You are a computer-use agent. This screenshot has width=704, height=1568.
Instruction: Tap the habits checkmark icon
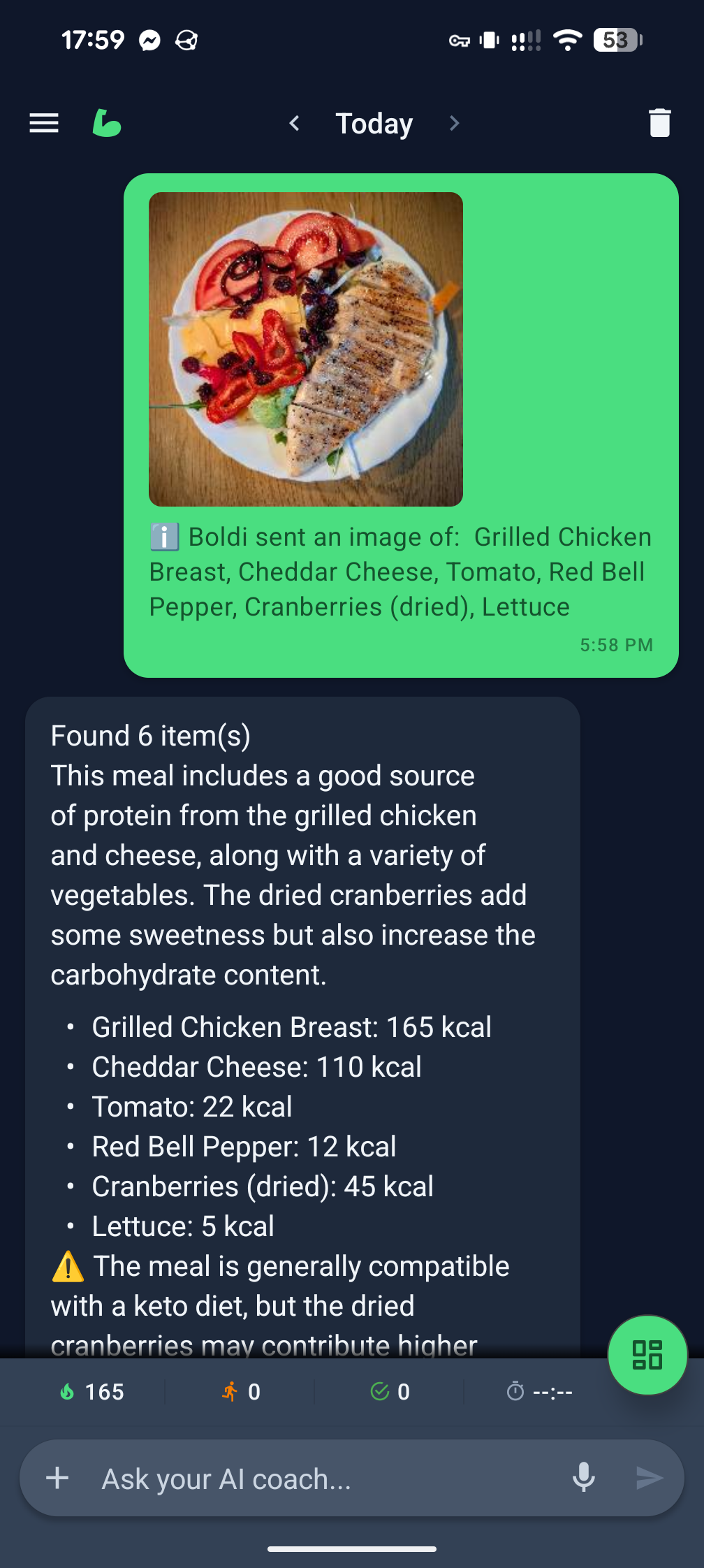381,1391
